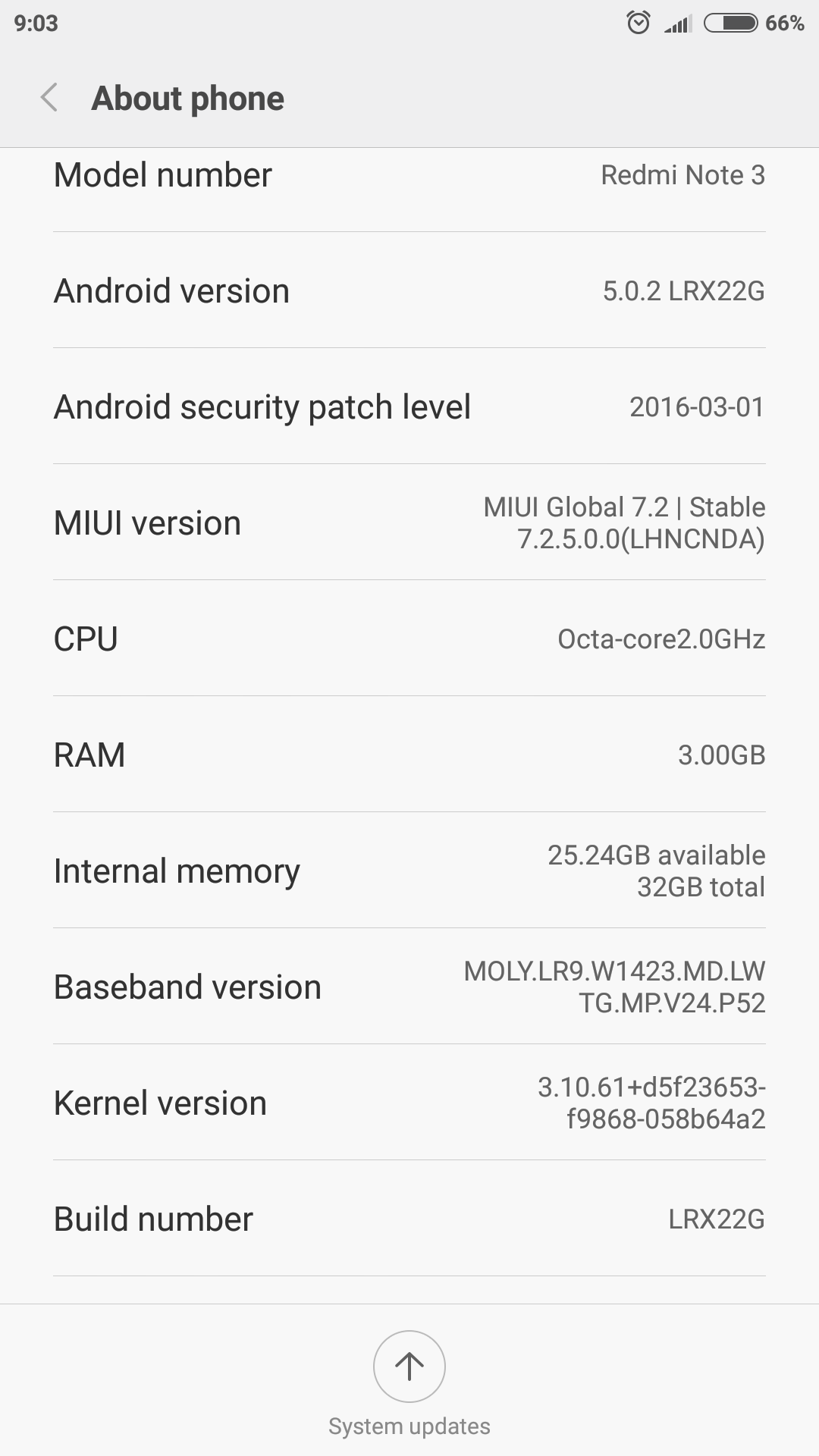Screen dimensions: 819x1456
Task: Select the Internal memory row
Action: [409, 871]
